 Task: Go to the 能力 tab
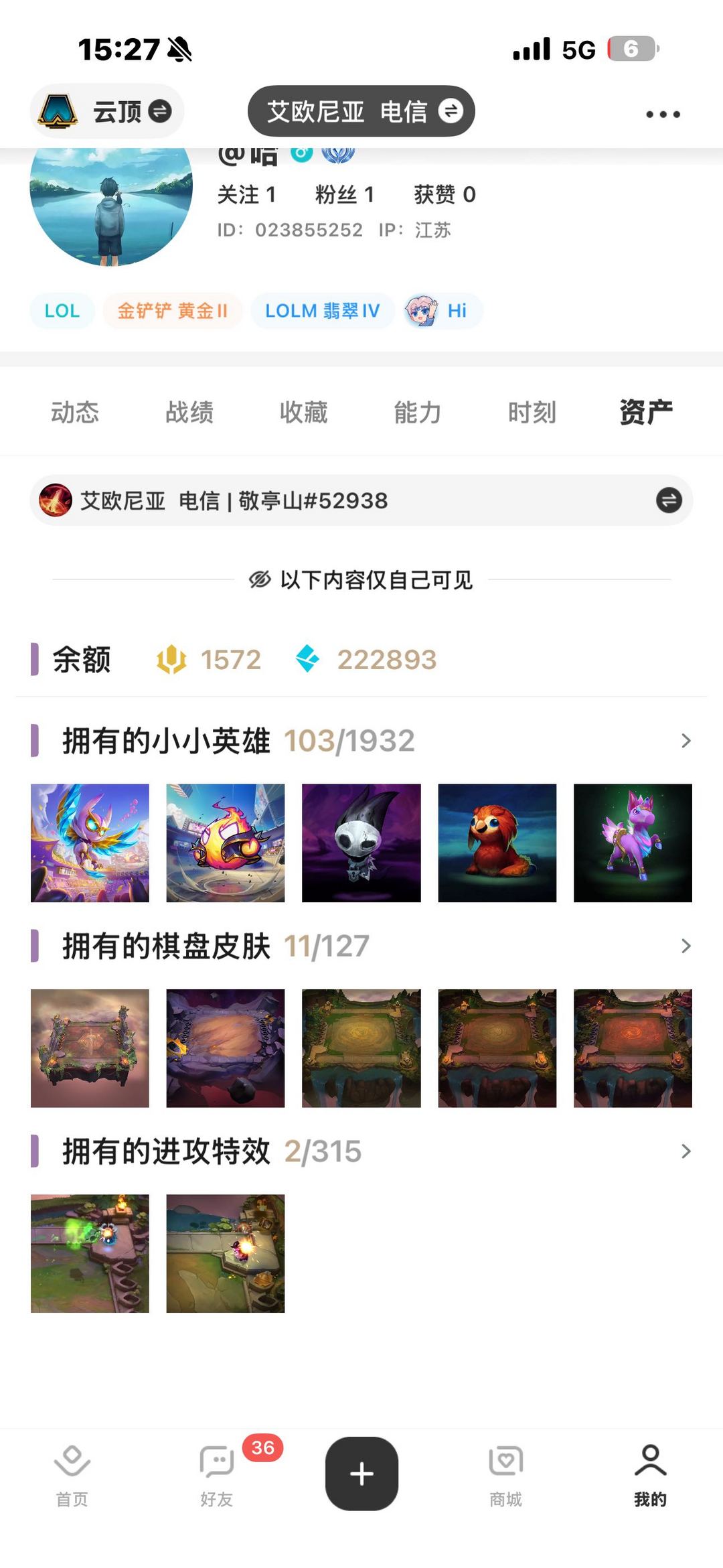(418, 413)
